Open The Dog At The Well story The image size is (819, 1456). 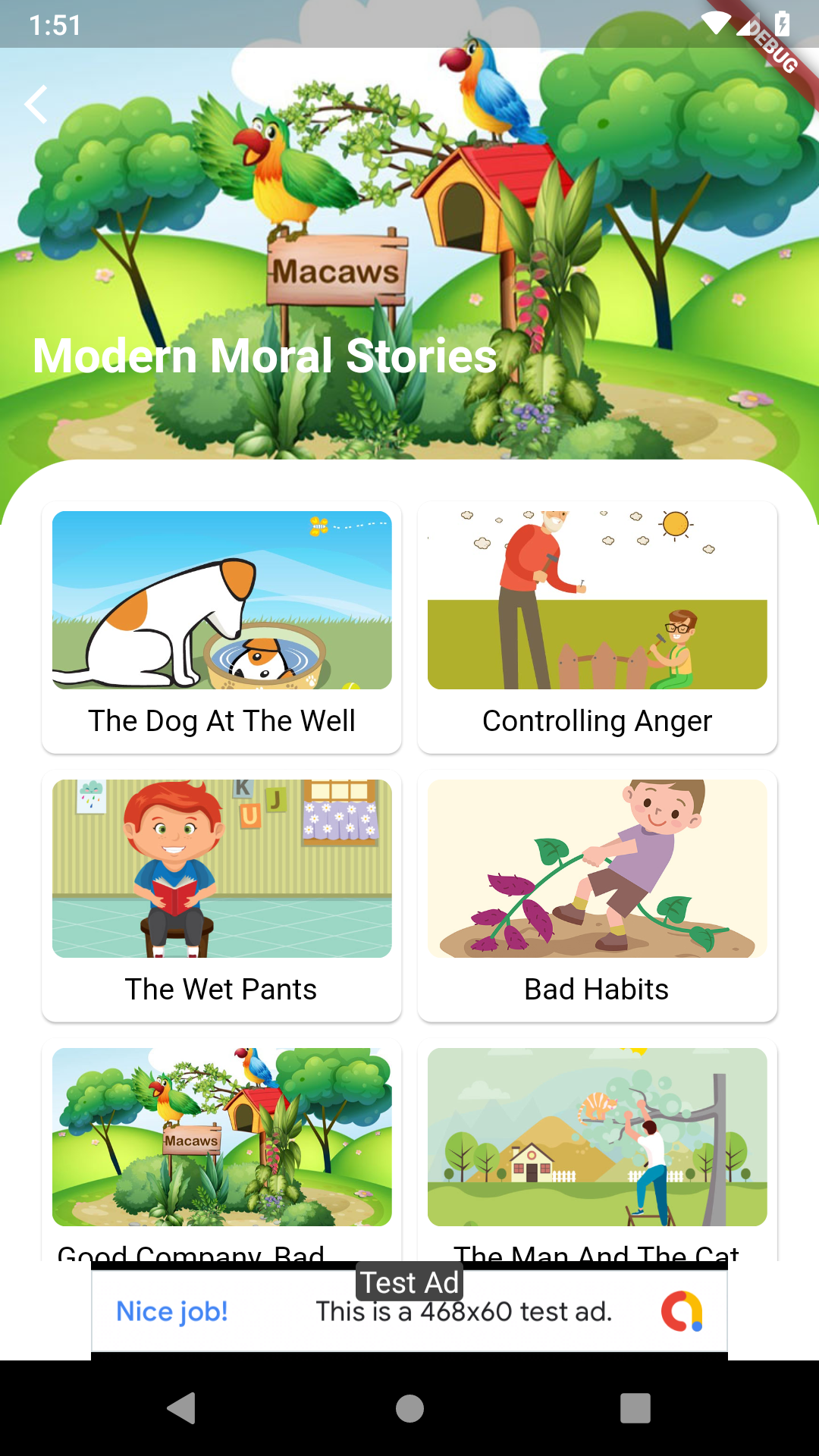221,627
